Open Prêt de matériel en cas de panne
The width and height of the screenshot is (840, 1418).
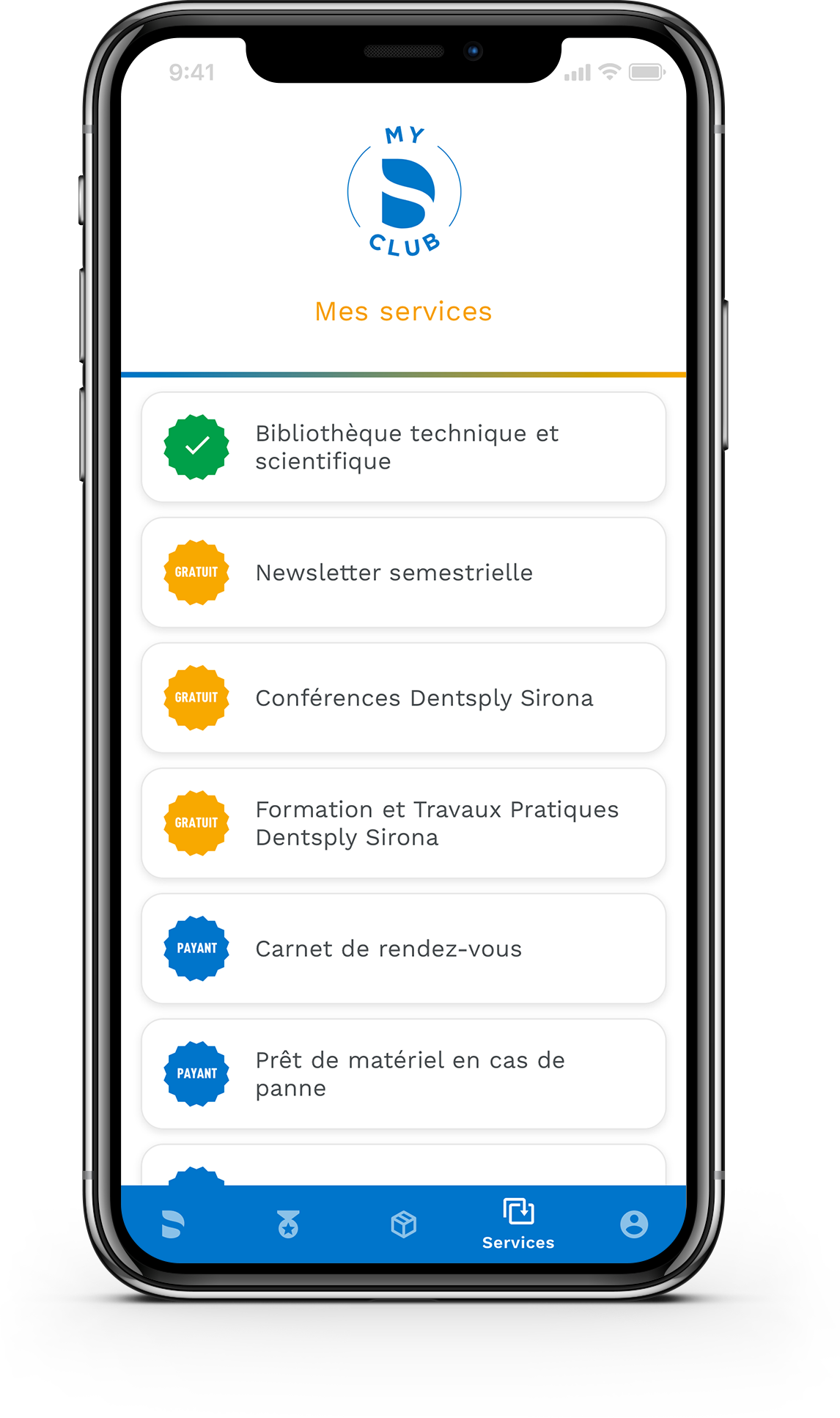point(403,1074)
